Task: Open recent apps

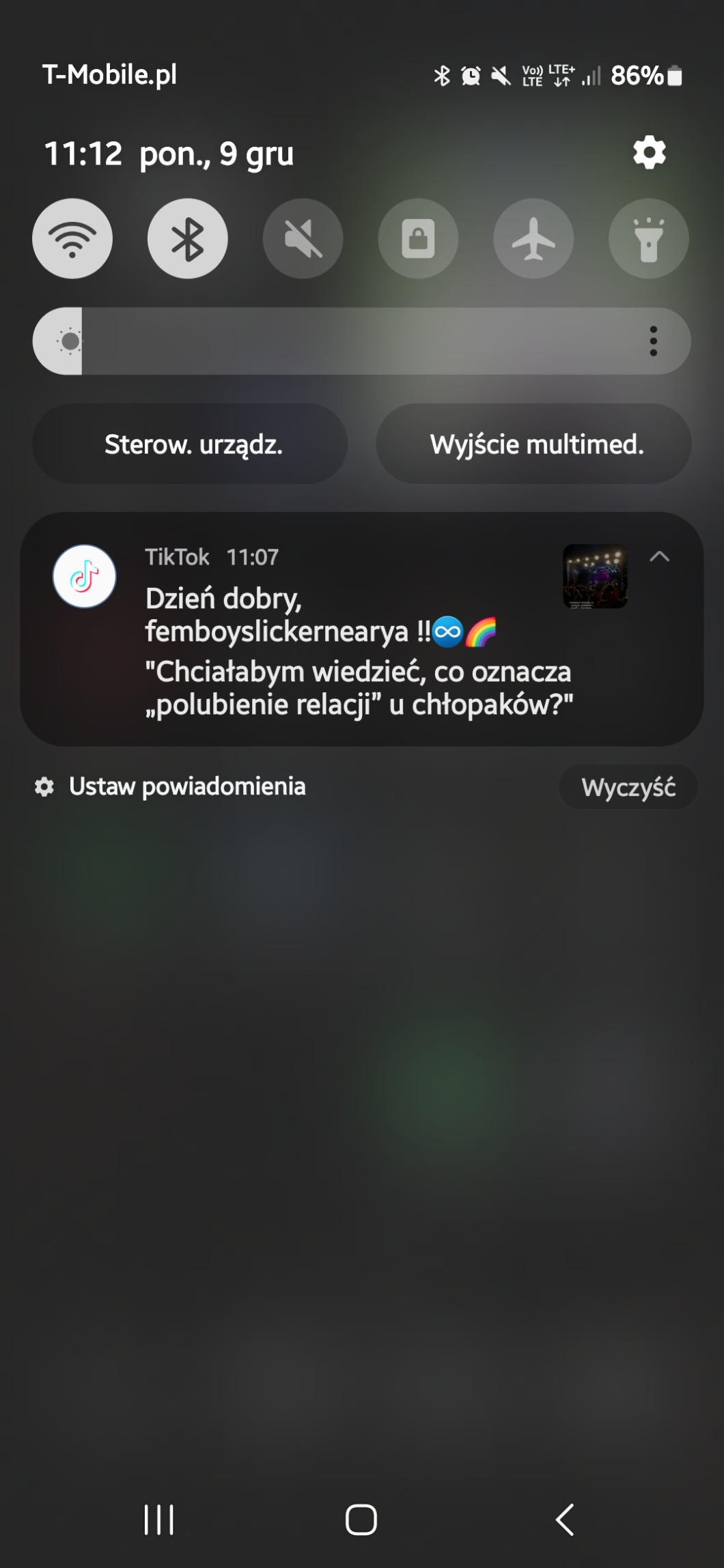Action: point(159,1520)
